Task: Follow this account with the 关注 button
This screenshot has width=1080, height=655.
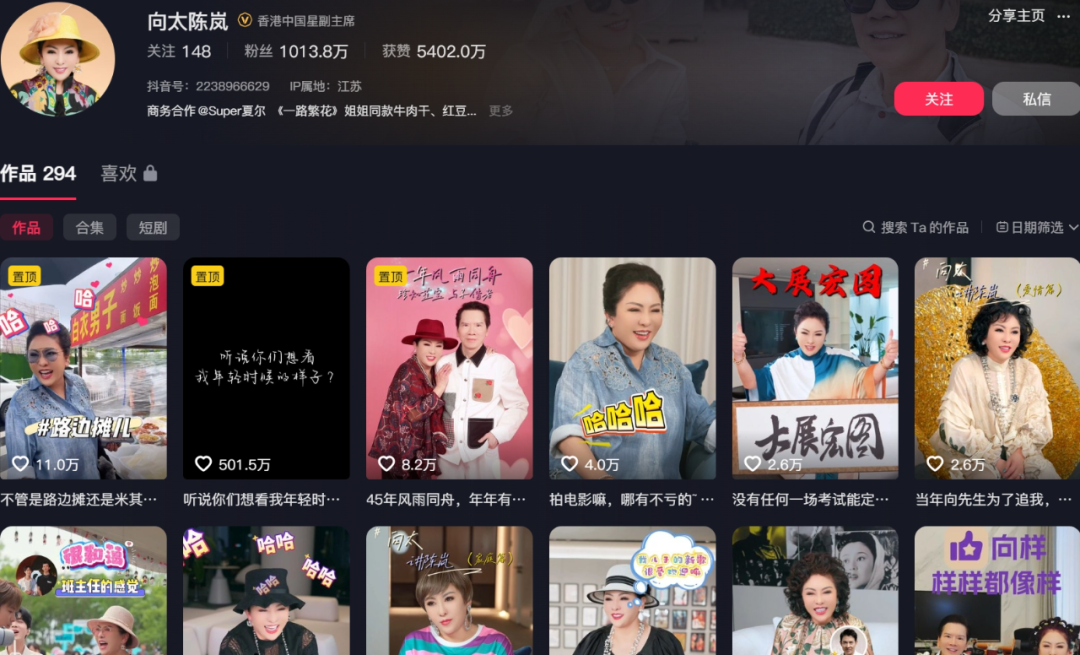Action: [x=938, y=99]
